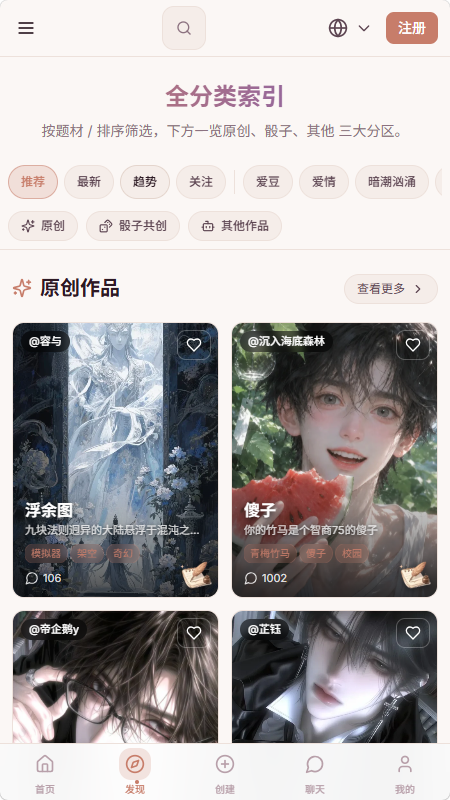450x800 pixels.
Task: Like the 傻子 card by 沉入海底森林
Action: 413,345
